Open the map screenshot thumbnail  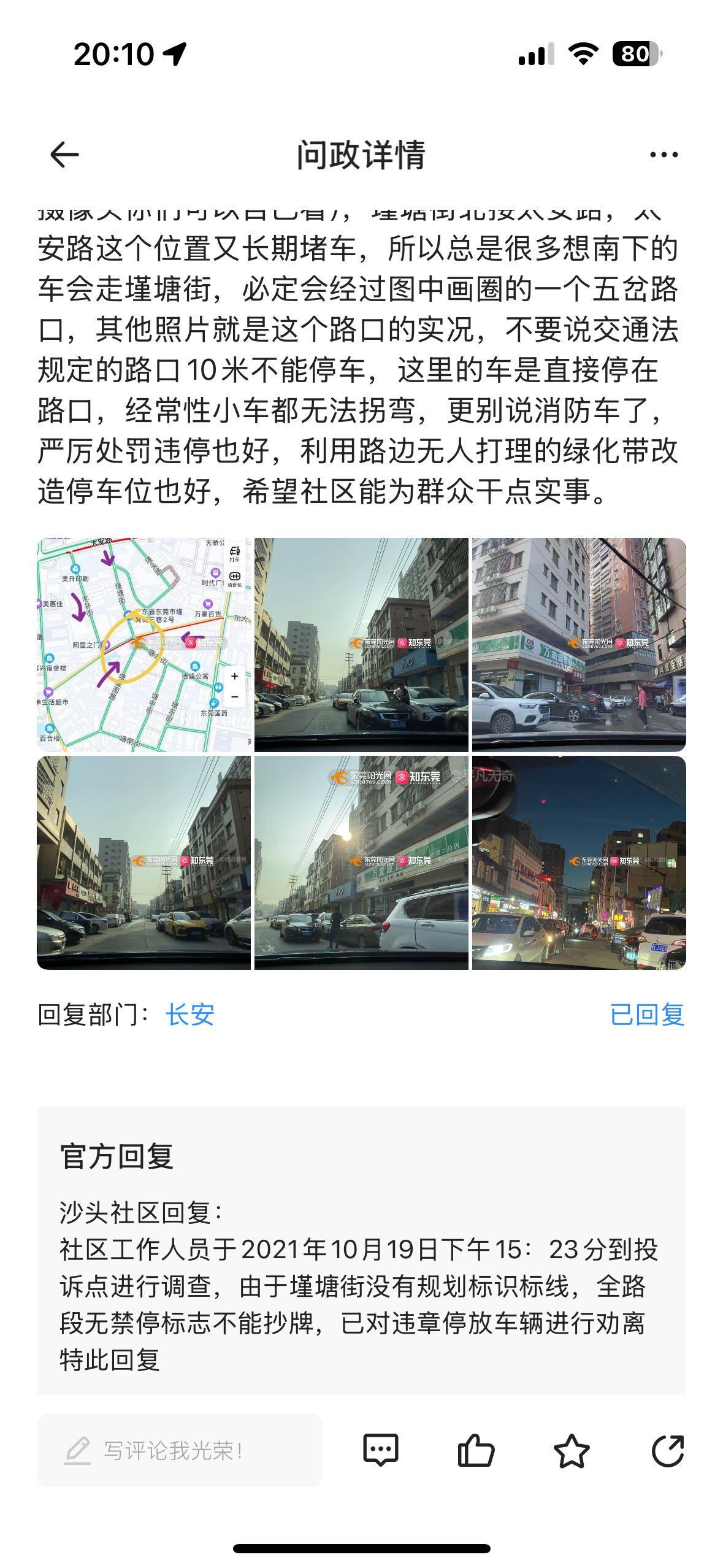click(x=144, y=645)
